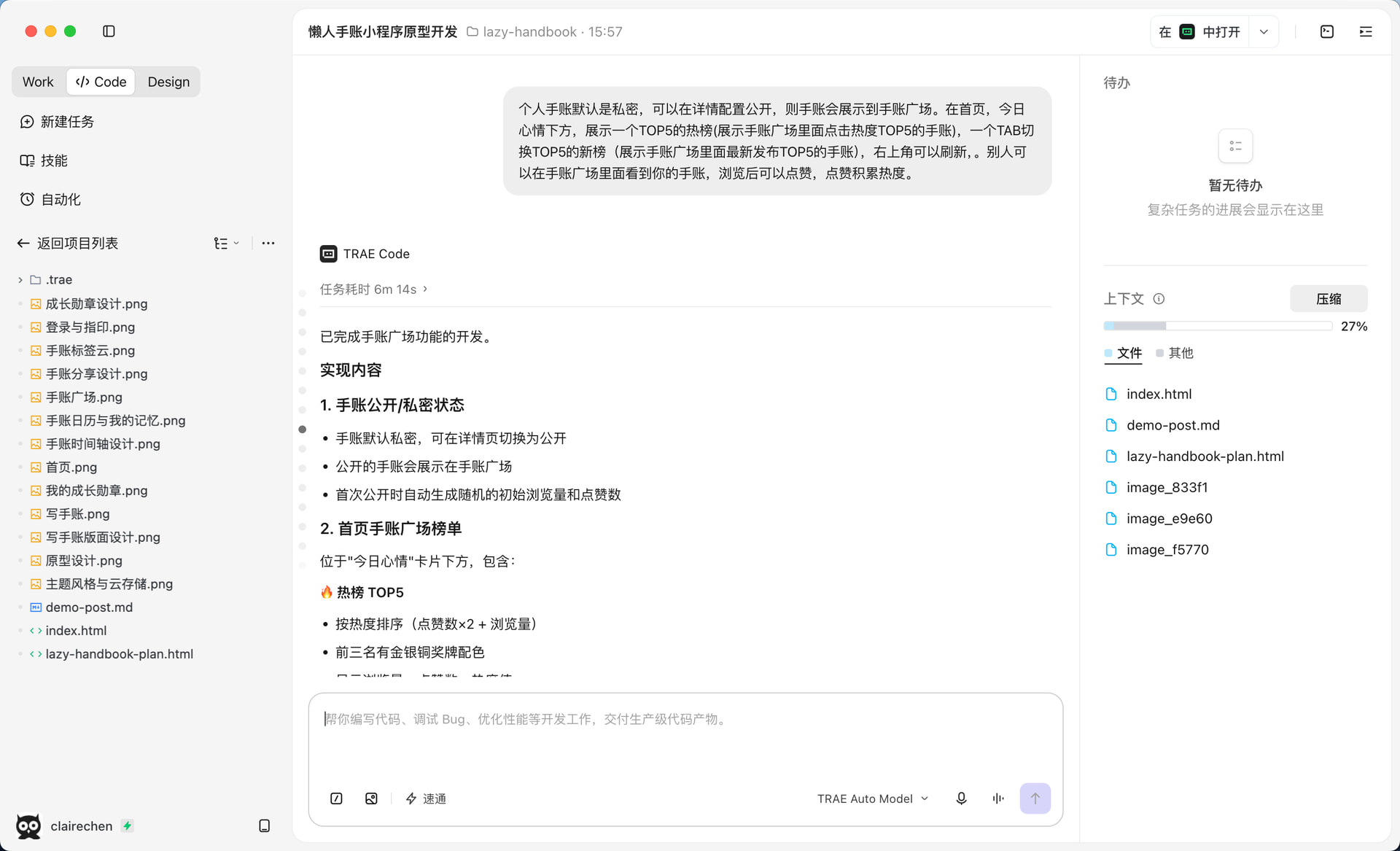Switch to the 其他 context tab
The width and height of the screenshot is (1400, 851).
tap(1175, 353)
